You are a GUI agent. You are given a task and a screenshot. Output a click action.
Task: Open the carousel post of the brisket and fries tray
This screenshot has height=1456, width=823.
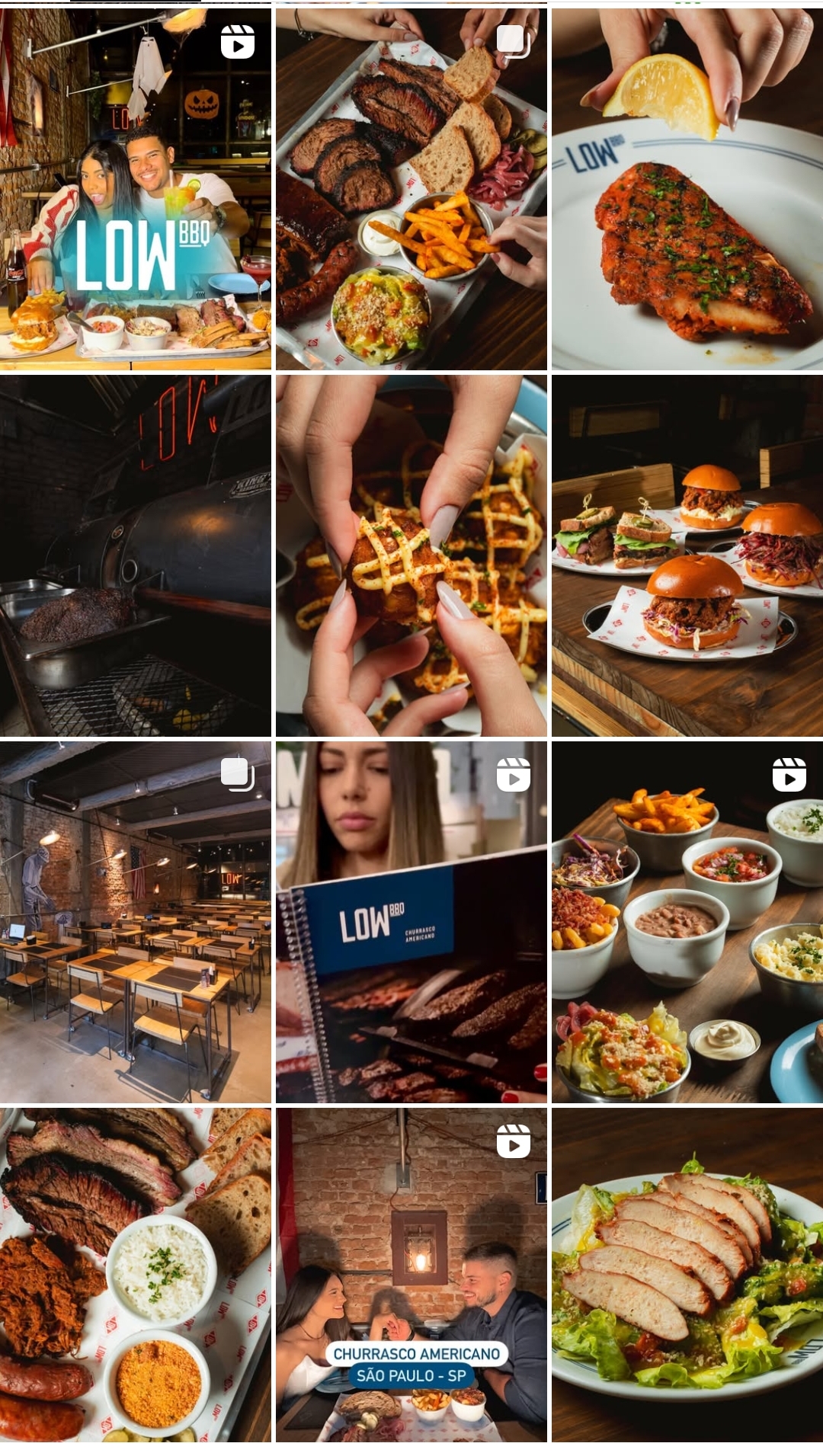(x=411, y=189)
